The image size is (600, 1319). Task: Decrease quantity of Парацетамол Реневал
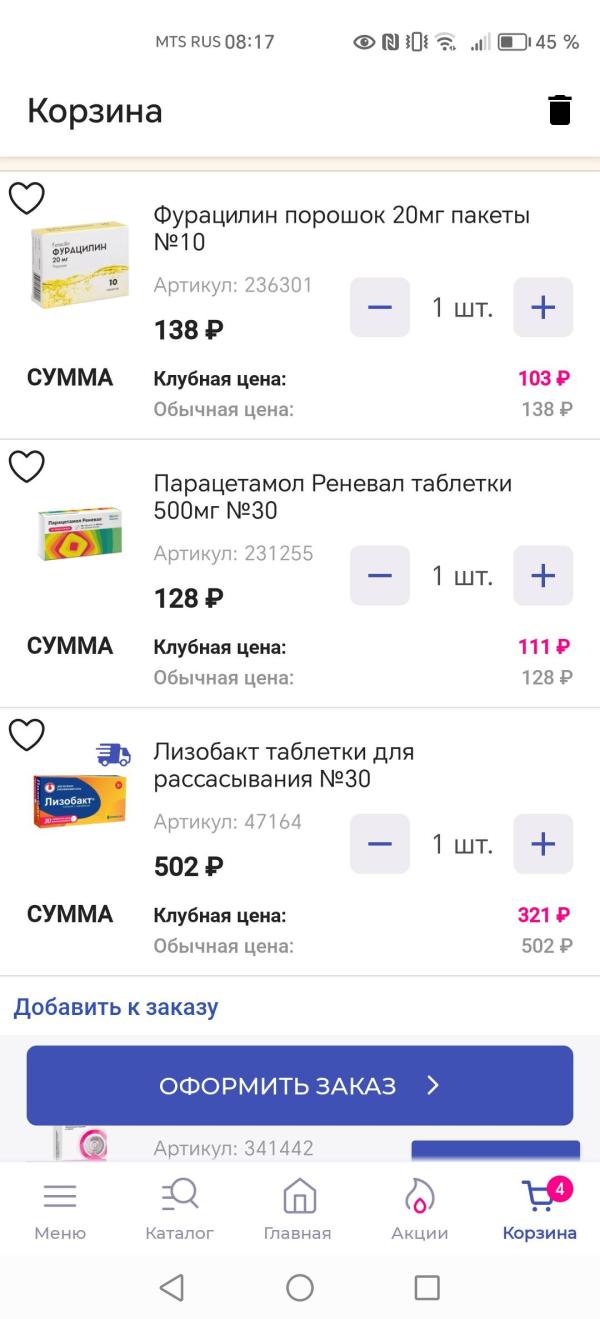point(380,575)
